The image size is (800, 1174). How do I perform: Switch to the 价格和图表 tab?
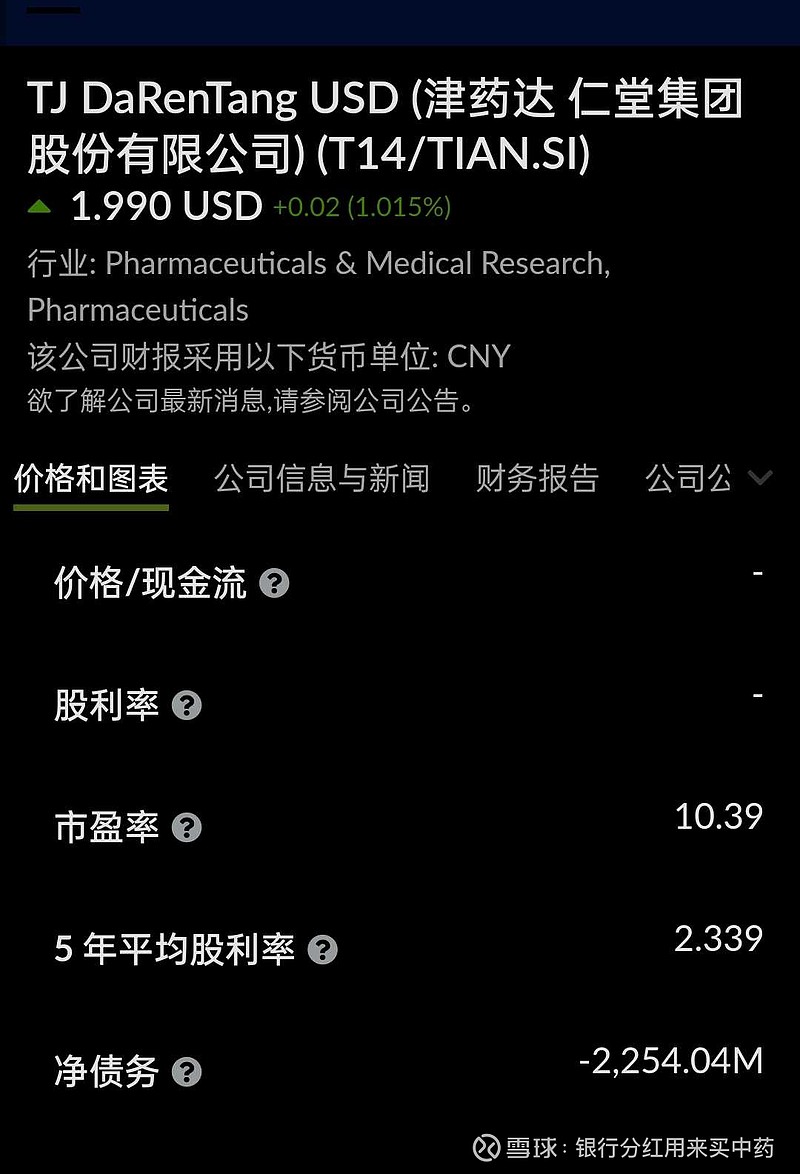[90, 479]
